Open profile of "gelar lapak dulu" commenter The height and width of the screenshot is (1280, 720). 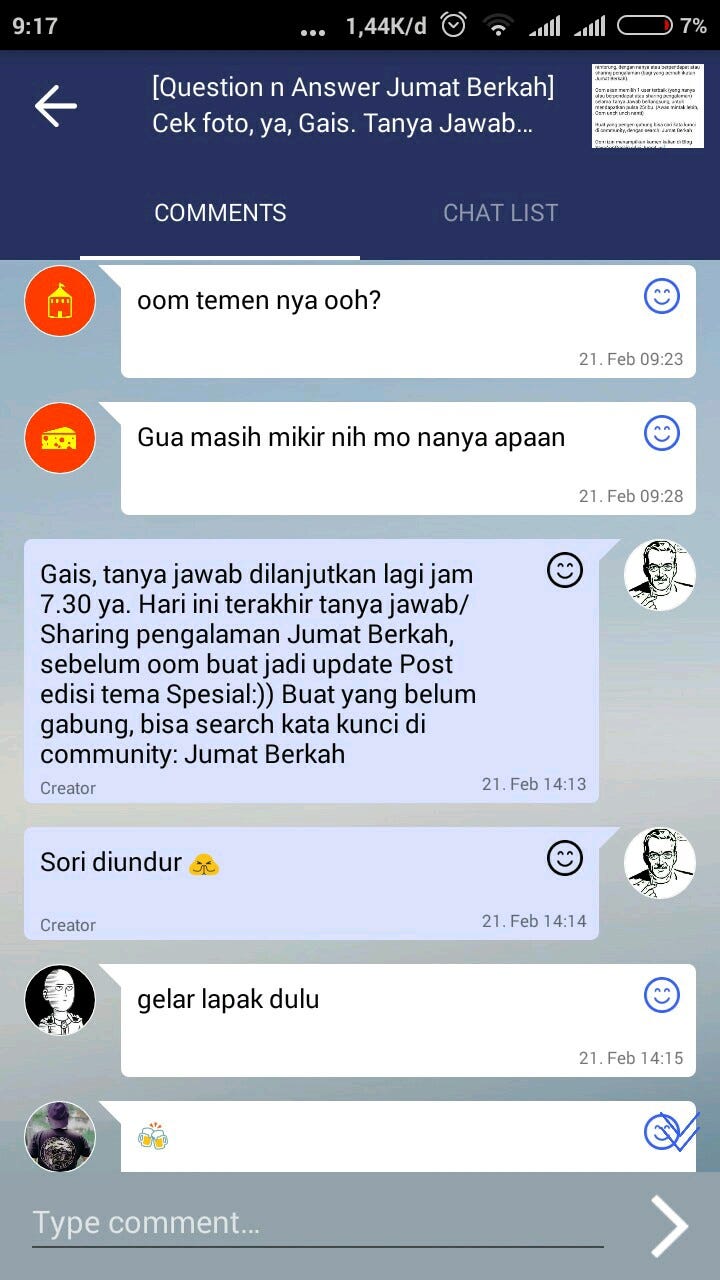pyautogui.click(x=60, y=999)
